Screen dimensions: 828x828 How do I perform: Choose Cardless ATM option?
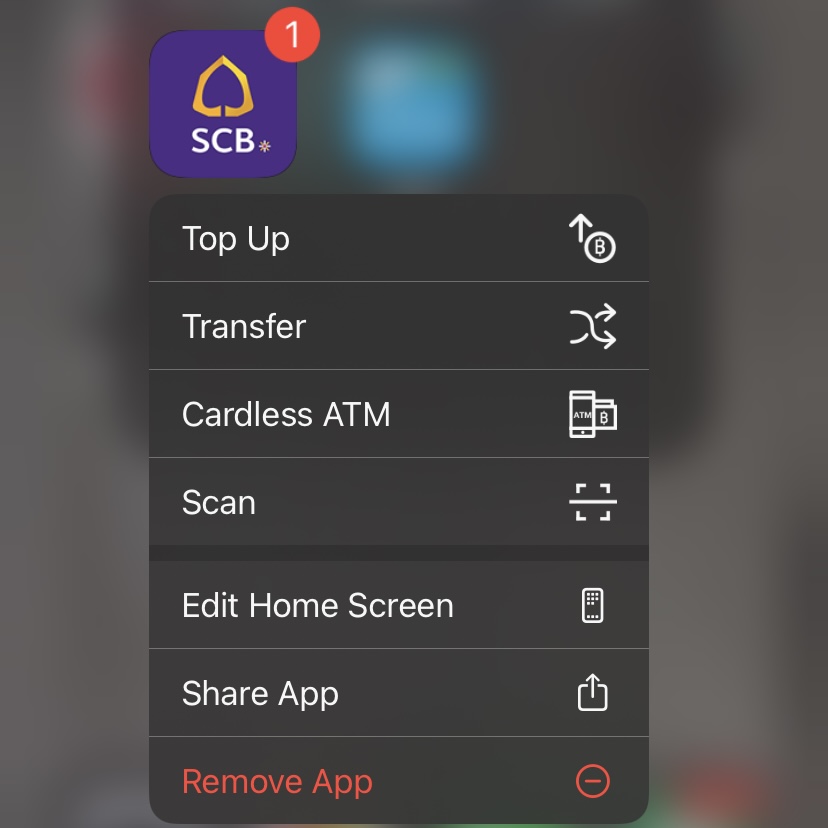point(398,414)
